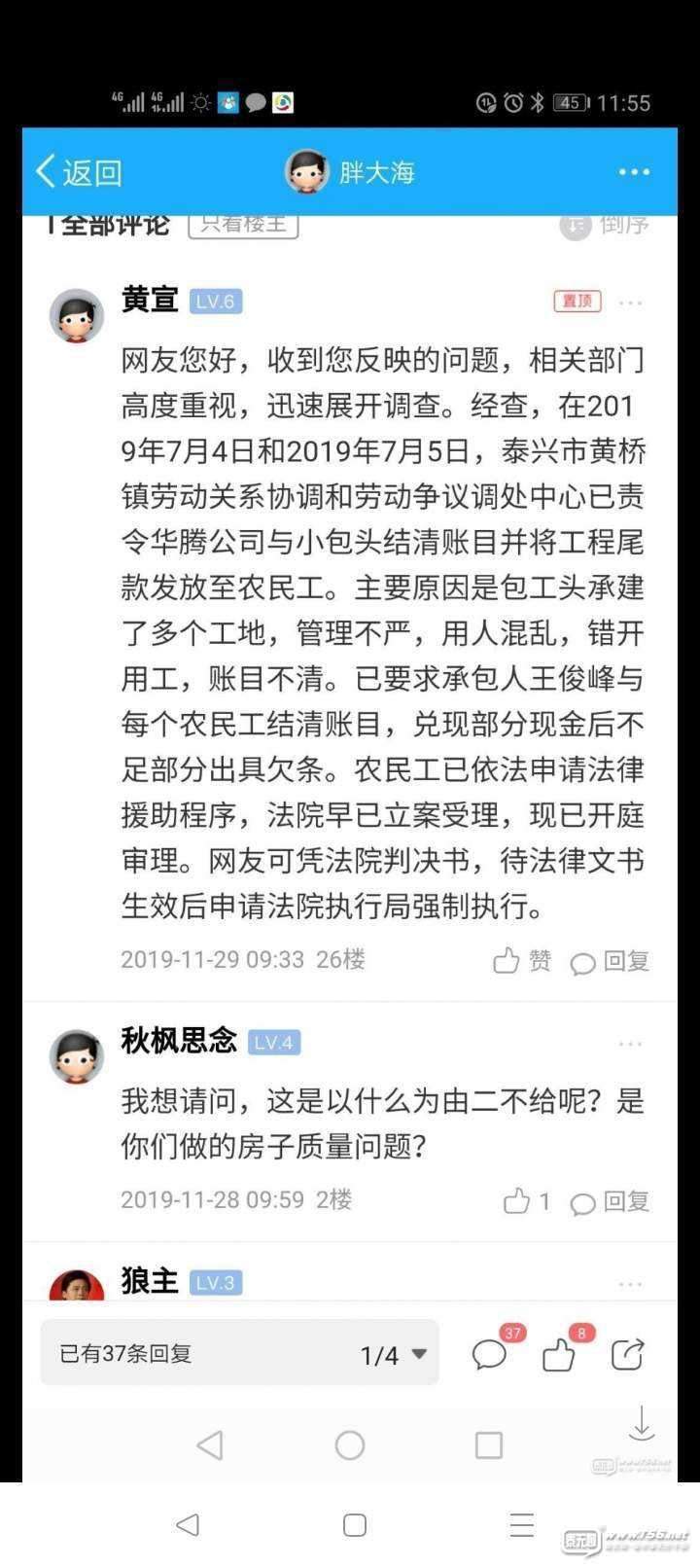Like the post via thumbs-up showing 8
Image resolution: width=700 pixels, height=1568 pixels.
coord(560,1353)
